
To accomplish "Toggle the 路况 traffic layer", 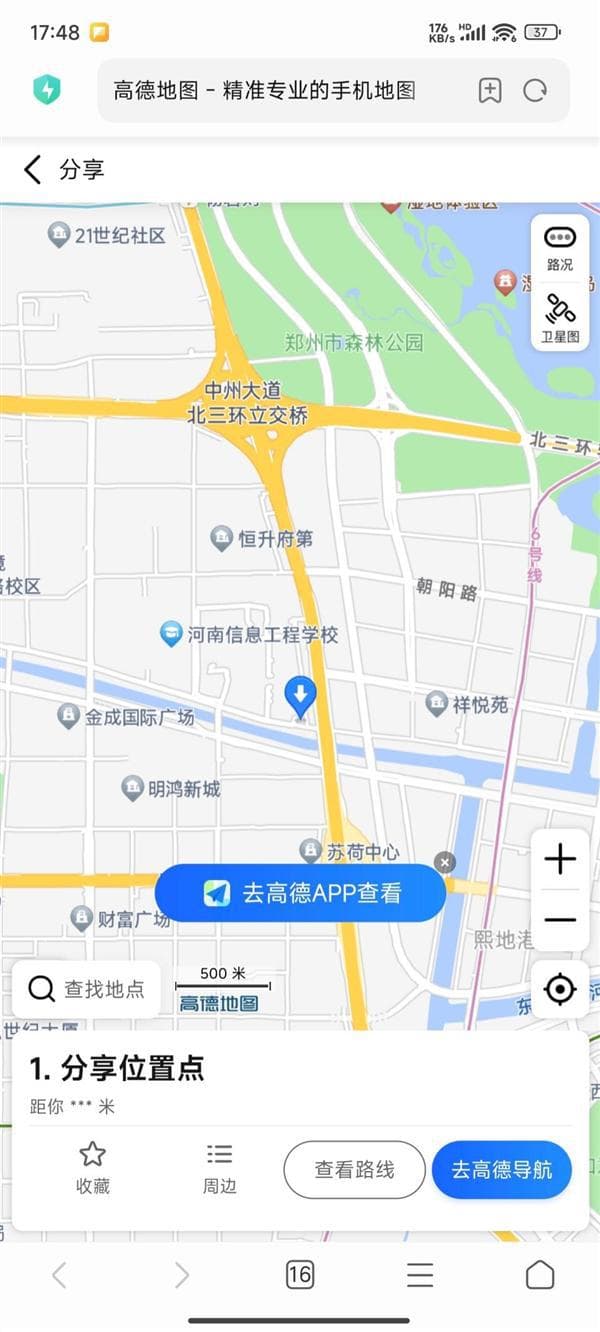I will [x=560, y=247].
